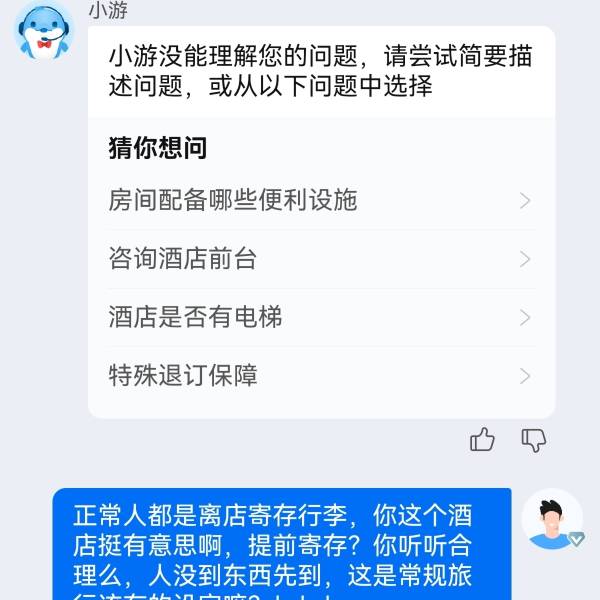Choose 酒店是否有电梯 question
The width and height of the screenshot is (600, 600).
[x=320, y=318]
